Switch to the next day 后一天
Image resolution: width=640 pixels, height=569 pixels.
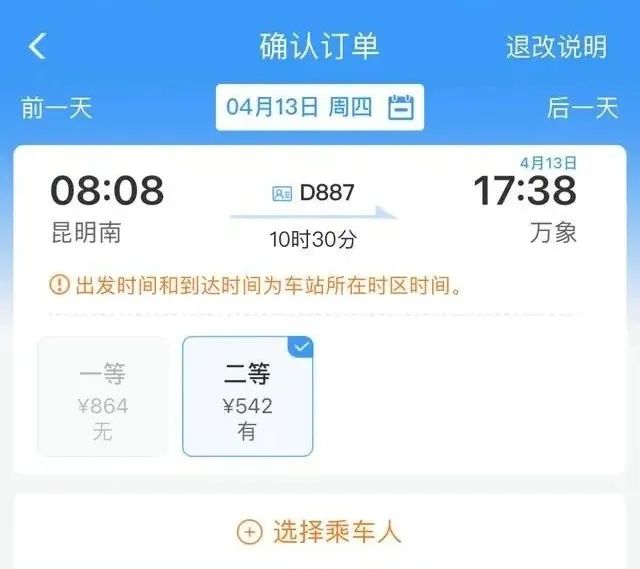click(582, 108)
